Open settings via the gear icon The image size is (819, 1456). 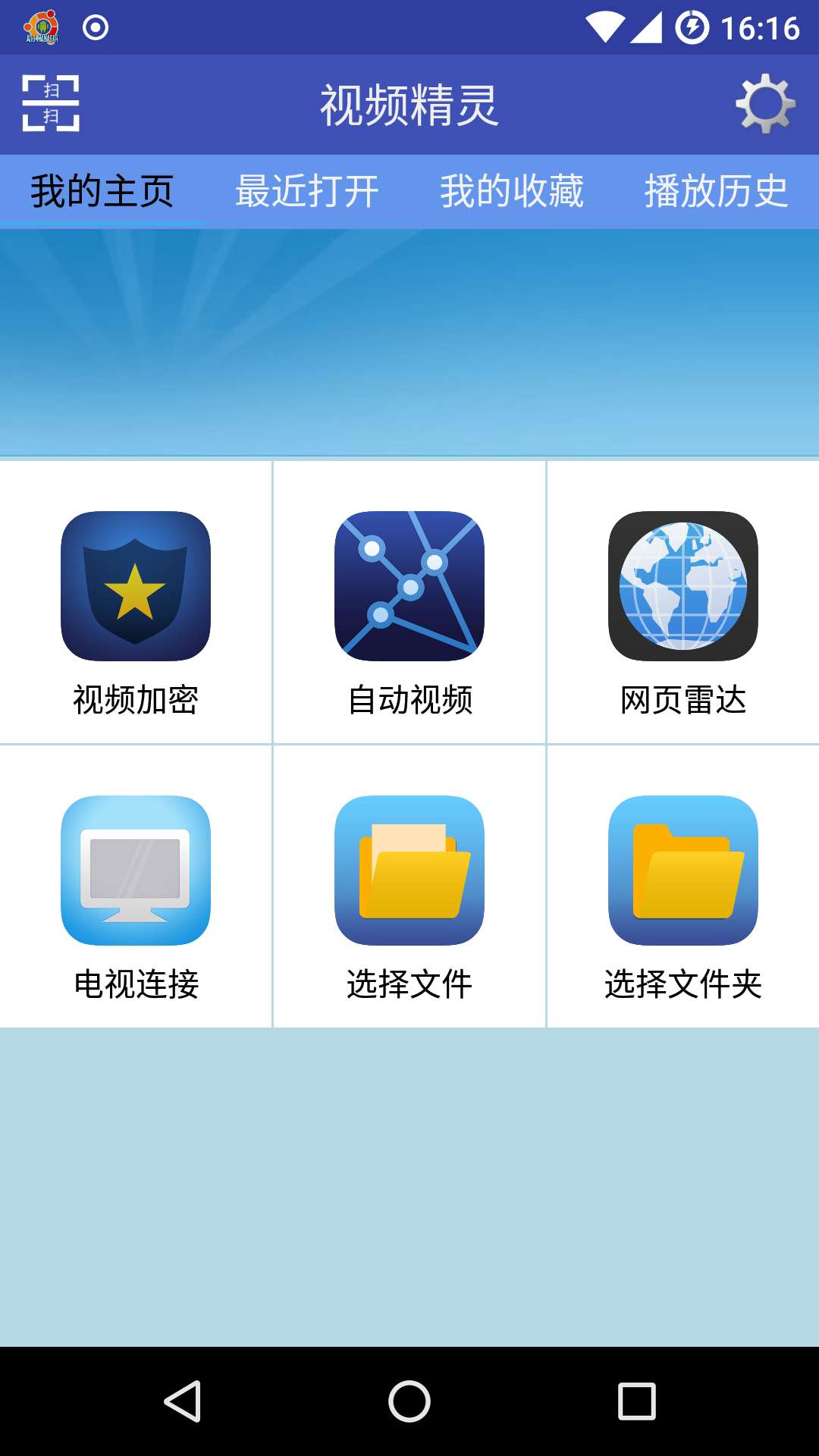pos(765,104)
